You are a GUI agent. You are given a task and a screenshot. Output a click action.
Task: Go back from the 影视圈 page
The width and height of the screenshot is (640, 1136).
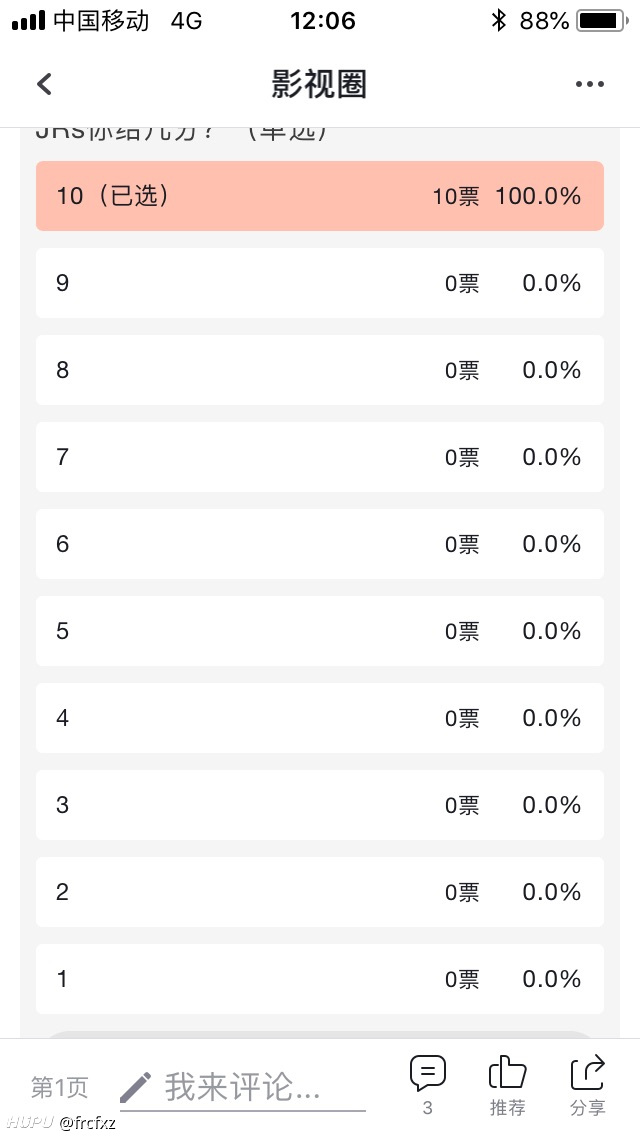[45, 84]
